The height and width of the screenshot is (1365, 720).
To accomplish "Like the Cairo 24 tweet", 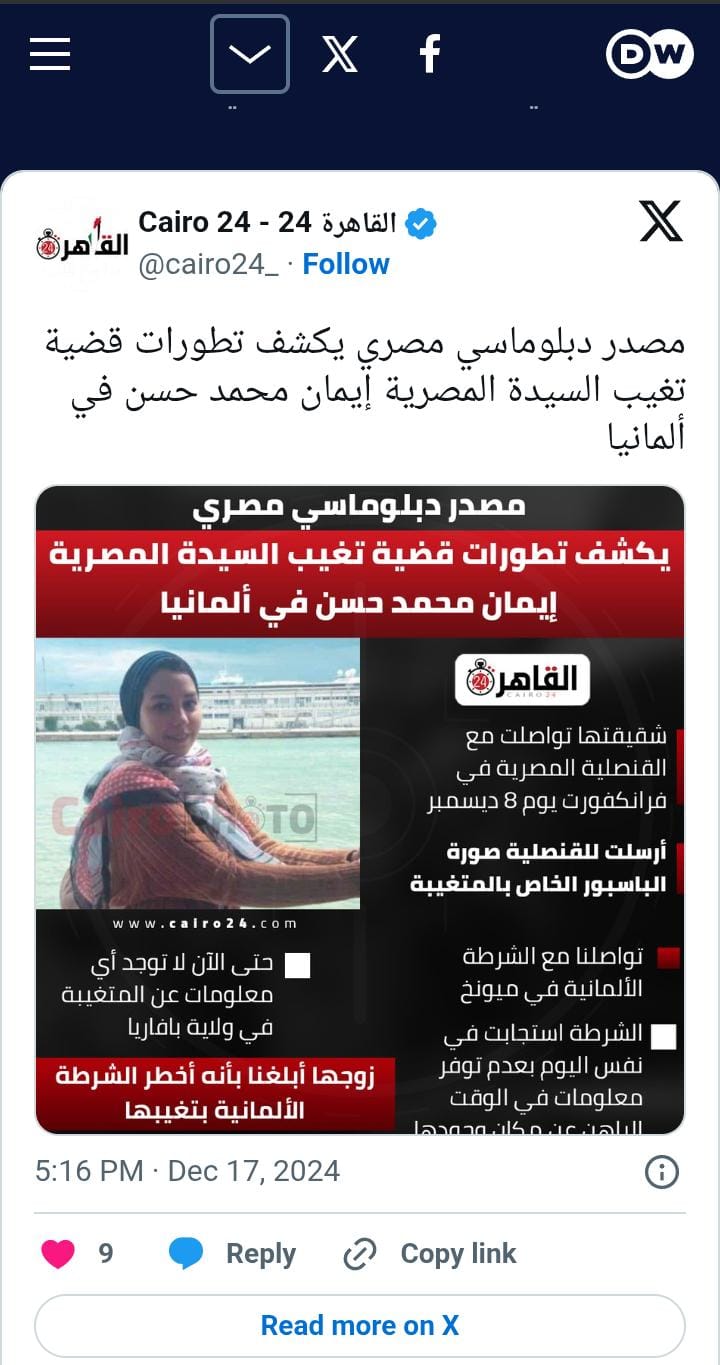I will [x=58, y=1254].
